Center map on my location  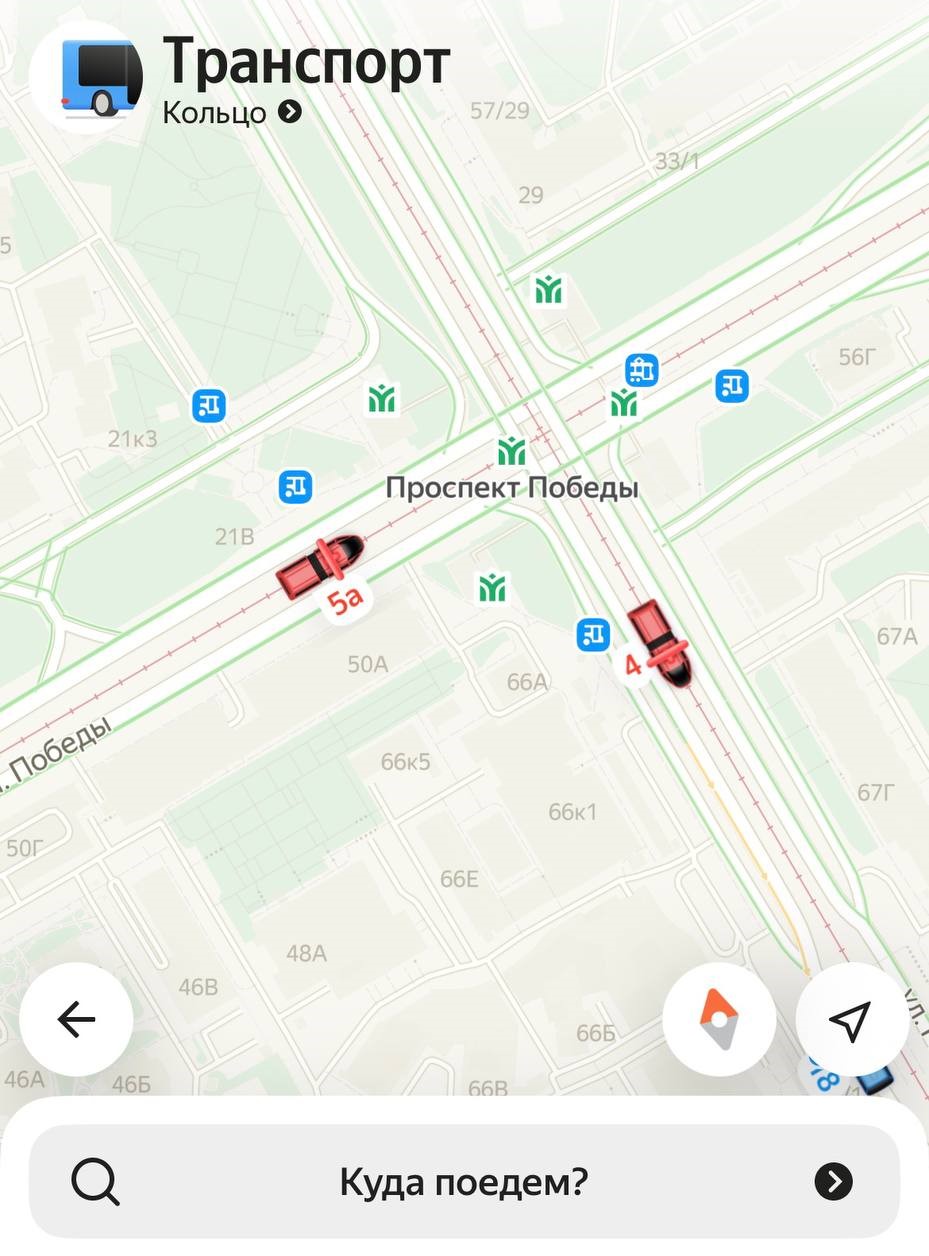tap(851, 1020)
